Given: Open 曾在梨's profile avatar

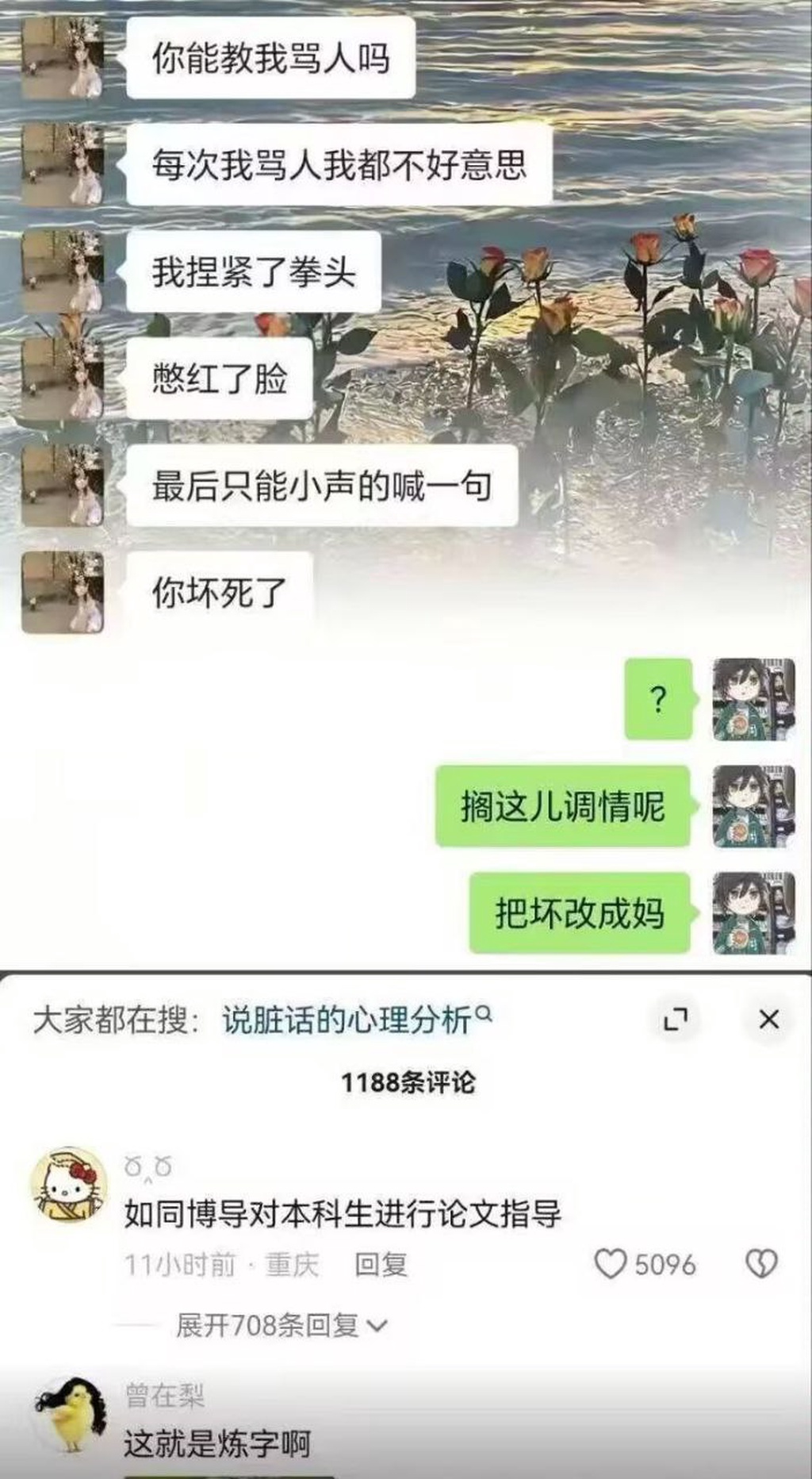Looking at the screenshot, I should [x=71, y=1415].
